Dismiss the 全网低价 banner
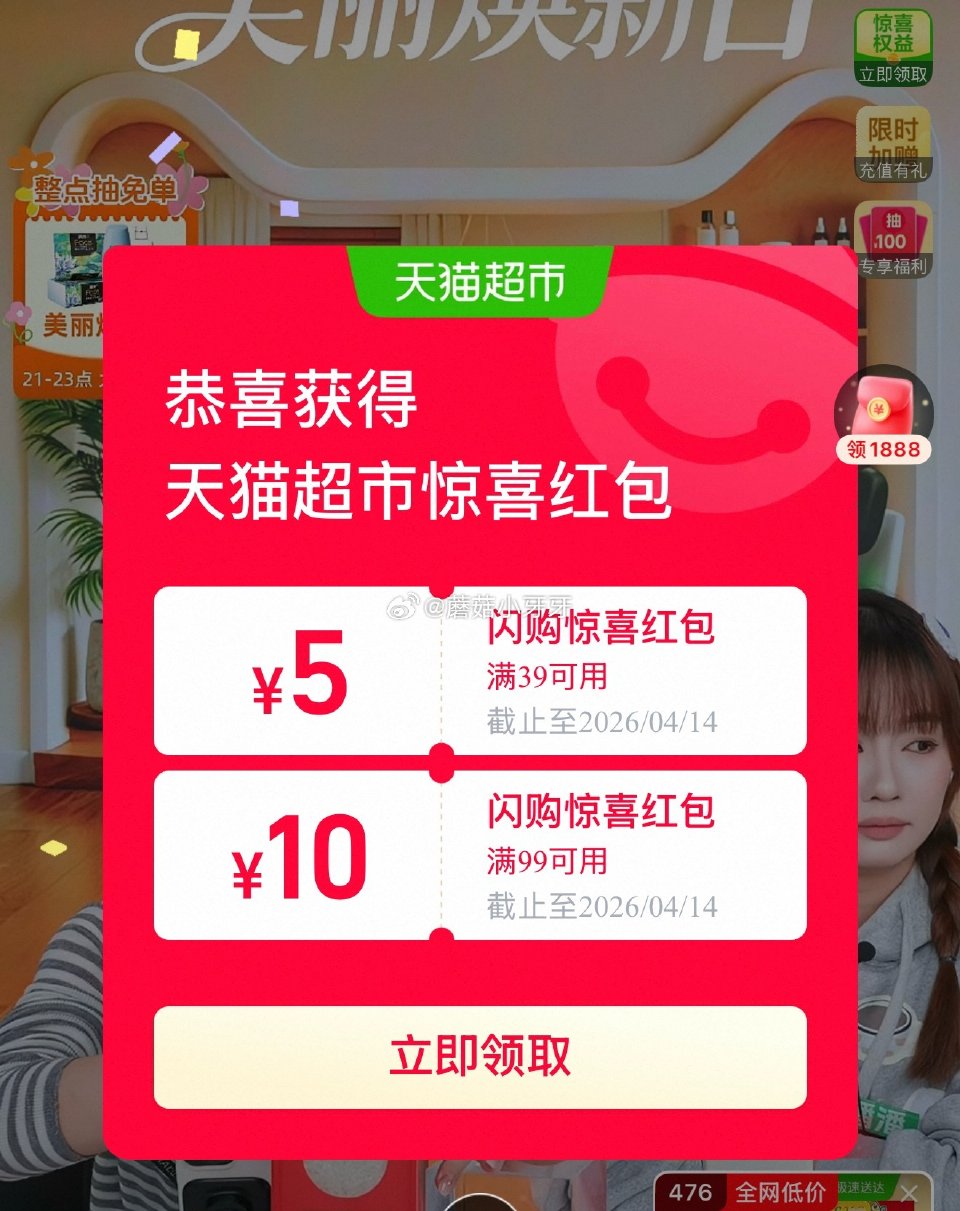The width and height of the screenshot is (960, 1211). [908, 1192]
